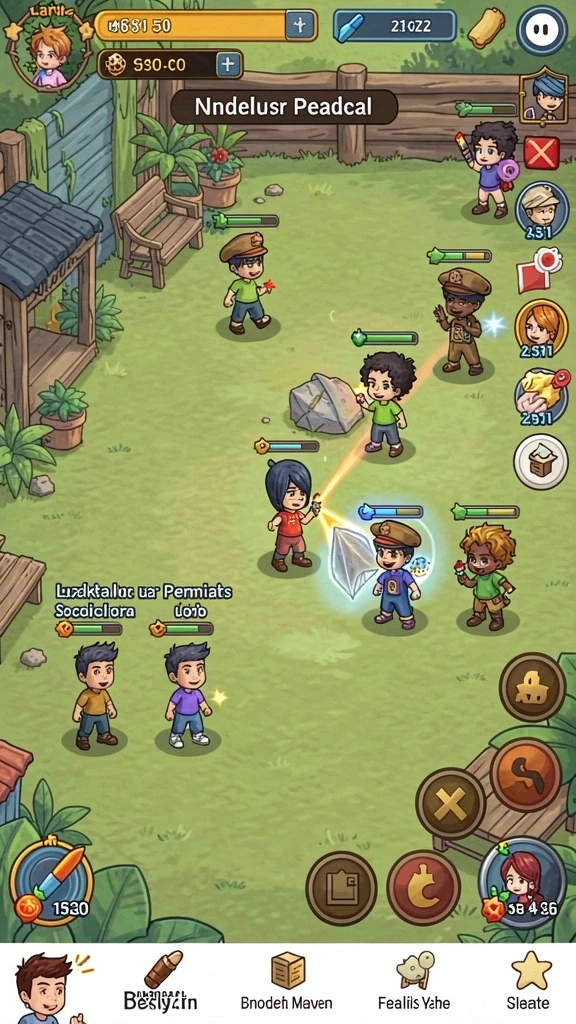Add coins with the gold bar plus
Viewport: 576px width, 1024px height.
[x=300, y=25]
